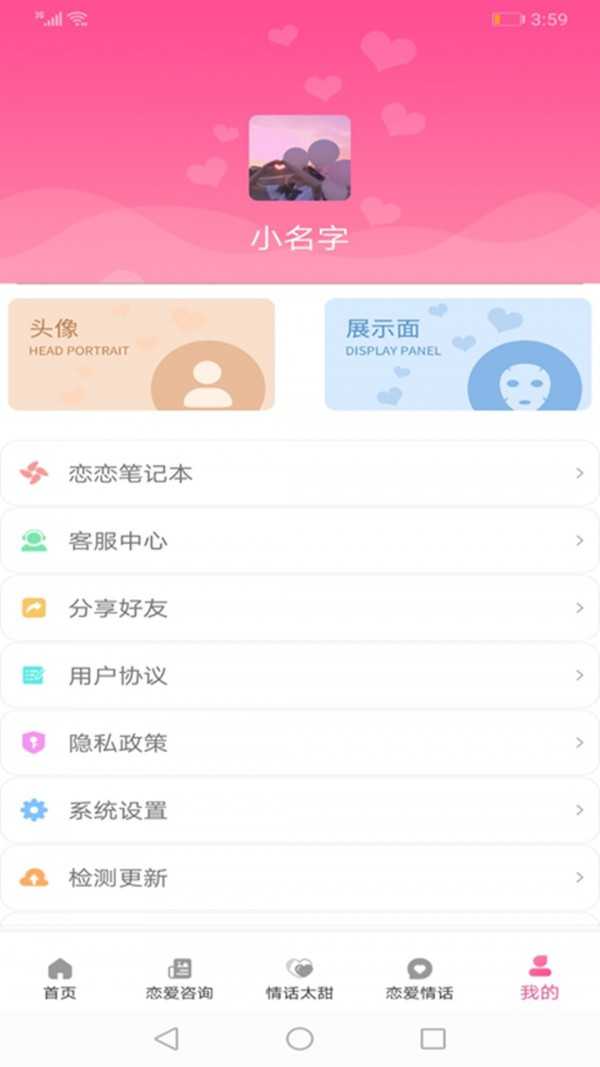This screenshot has height=1067, width=600.
Task: Tap 检测更新 to check for updates
Action: [x=300, y=878]
